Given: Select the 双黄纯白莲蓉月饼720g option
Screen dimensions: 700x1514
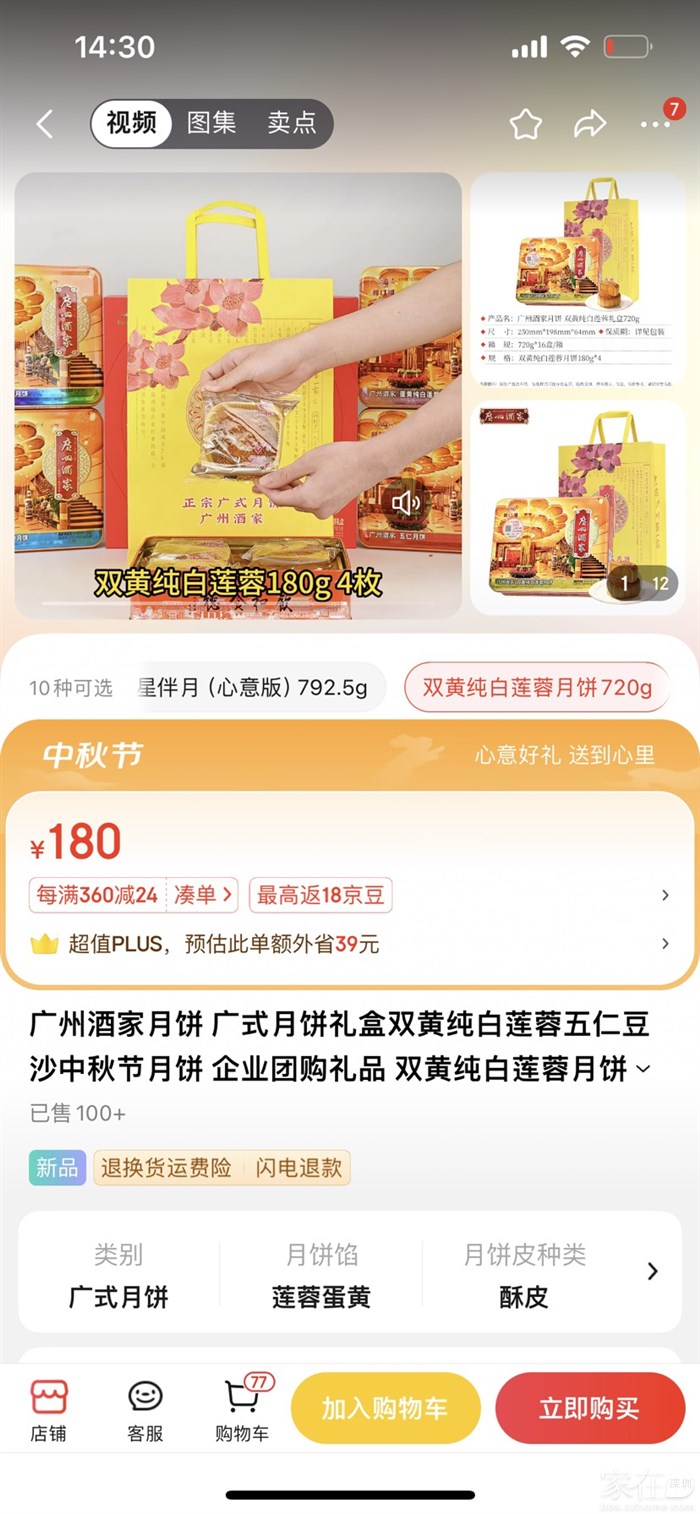Looking at the screenshot, I should (537, 687).
